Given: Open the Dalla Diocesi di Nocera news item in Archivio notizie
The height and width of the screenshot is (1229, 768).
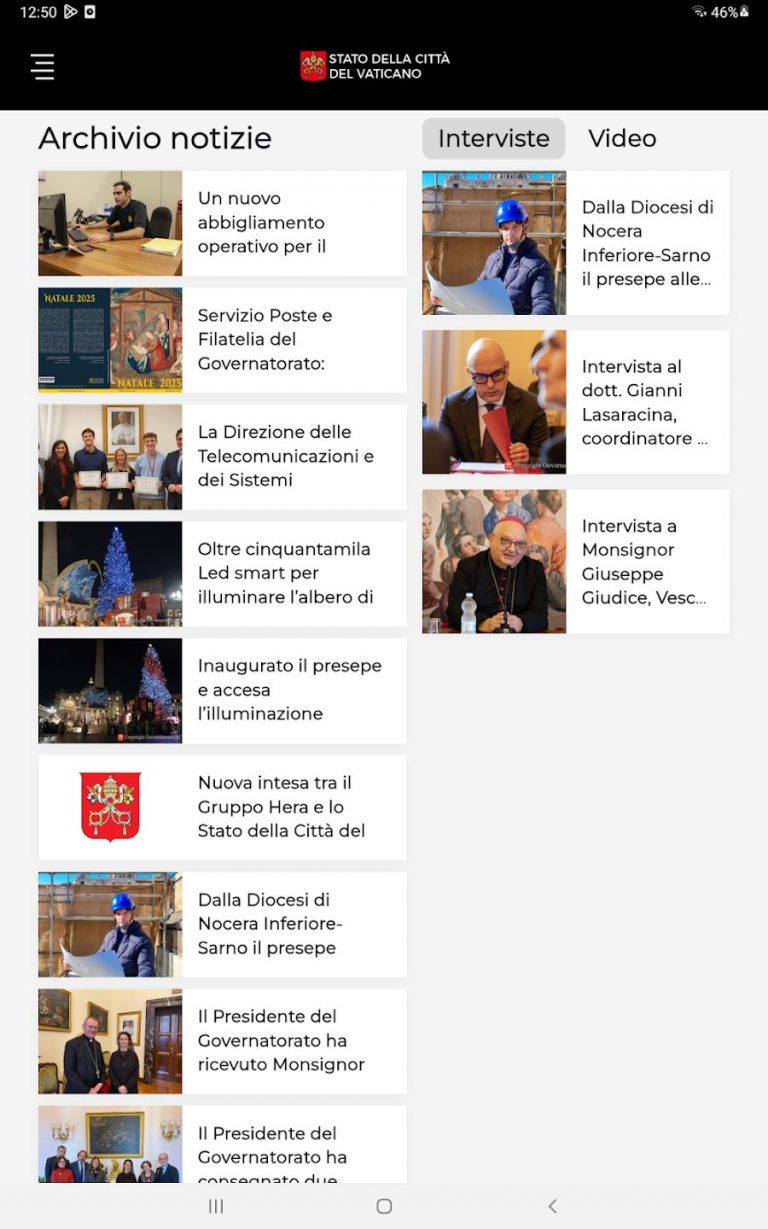Looking at the screenshot, I should pyautogui.click(x=222, y=924).
